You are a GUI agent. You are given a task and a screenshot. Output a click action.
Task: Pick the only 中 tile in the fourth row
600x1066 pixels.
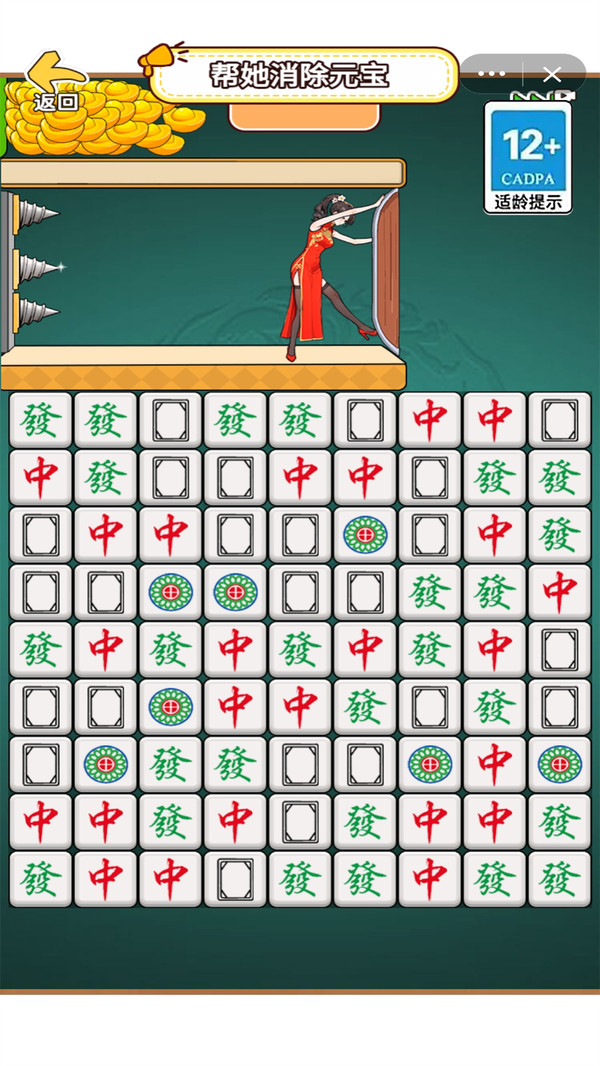(x=560, y=592)
